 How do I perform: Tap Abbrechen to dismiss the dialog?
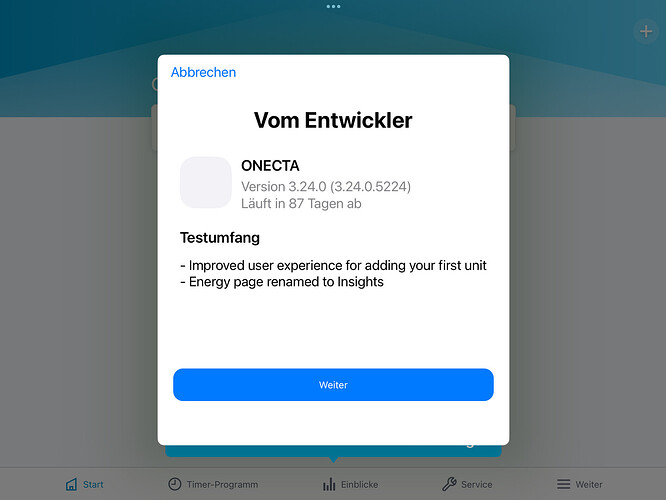[x=203, y=72]
